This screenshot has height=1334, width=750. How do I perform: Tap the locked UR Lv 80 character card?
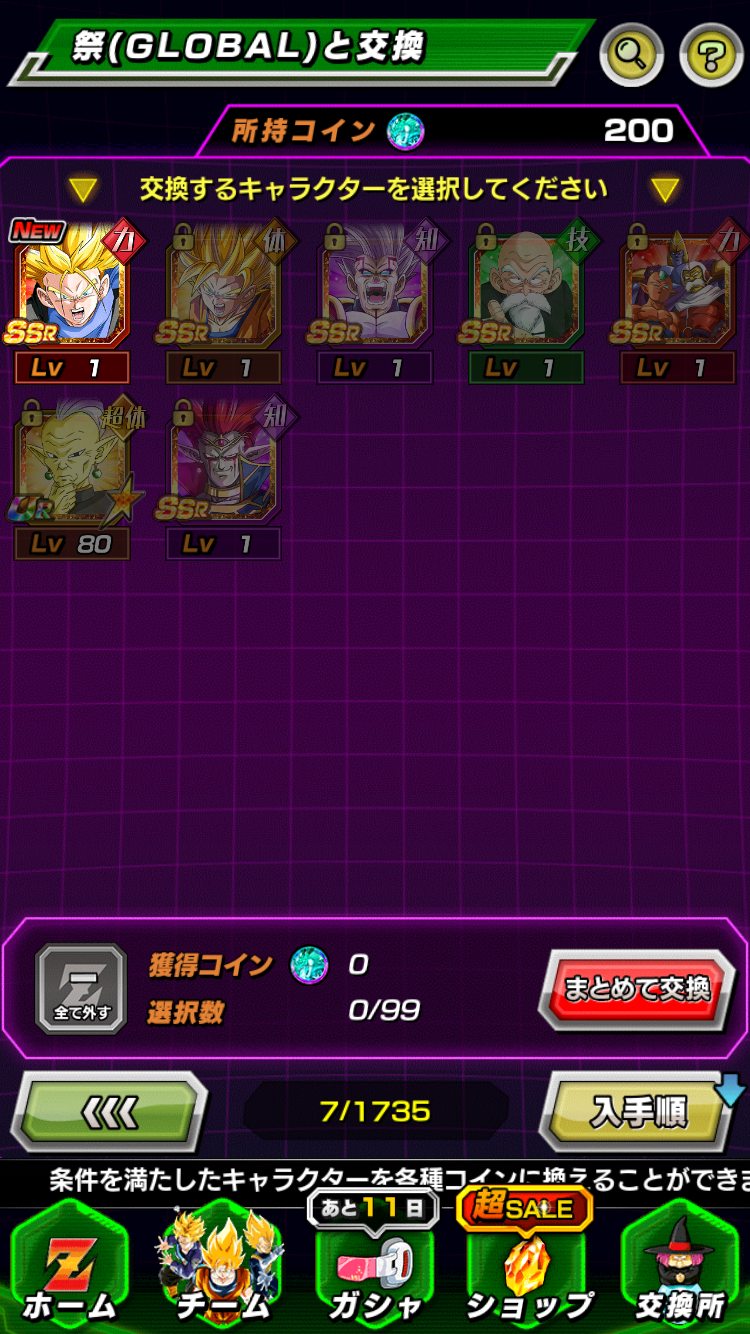tap(73, 478)
